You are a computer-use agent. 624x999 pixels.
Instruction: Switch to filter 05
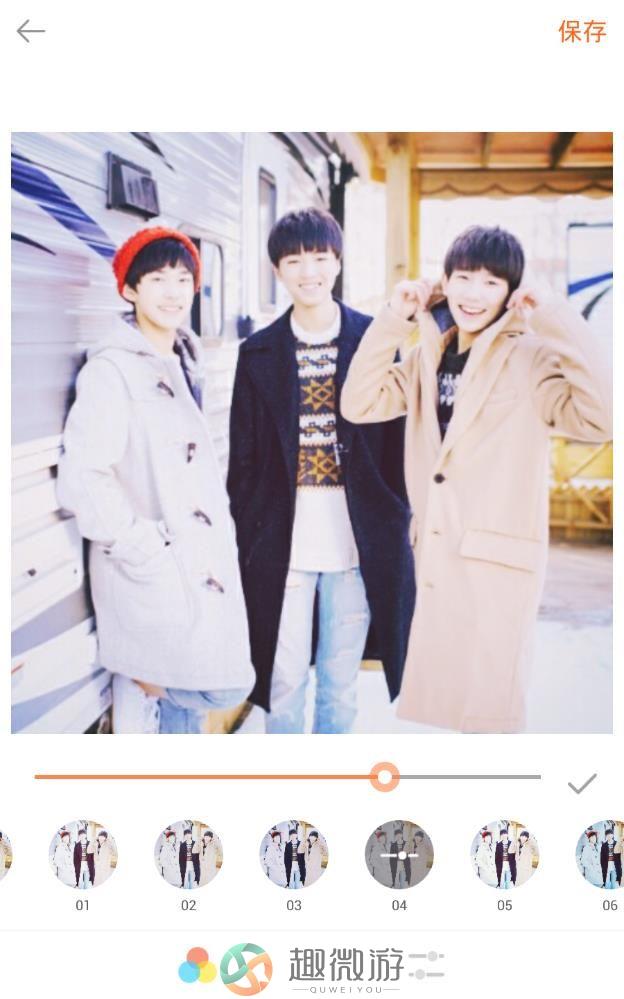[x=504, y=855]
